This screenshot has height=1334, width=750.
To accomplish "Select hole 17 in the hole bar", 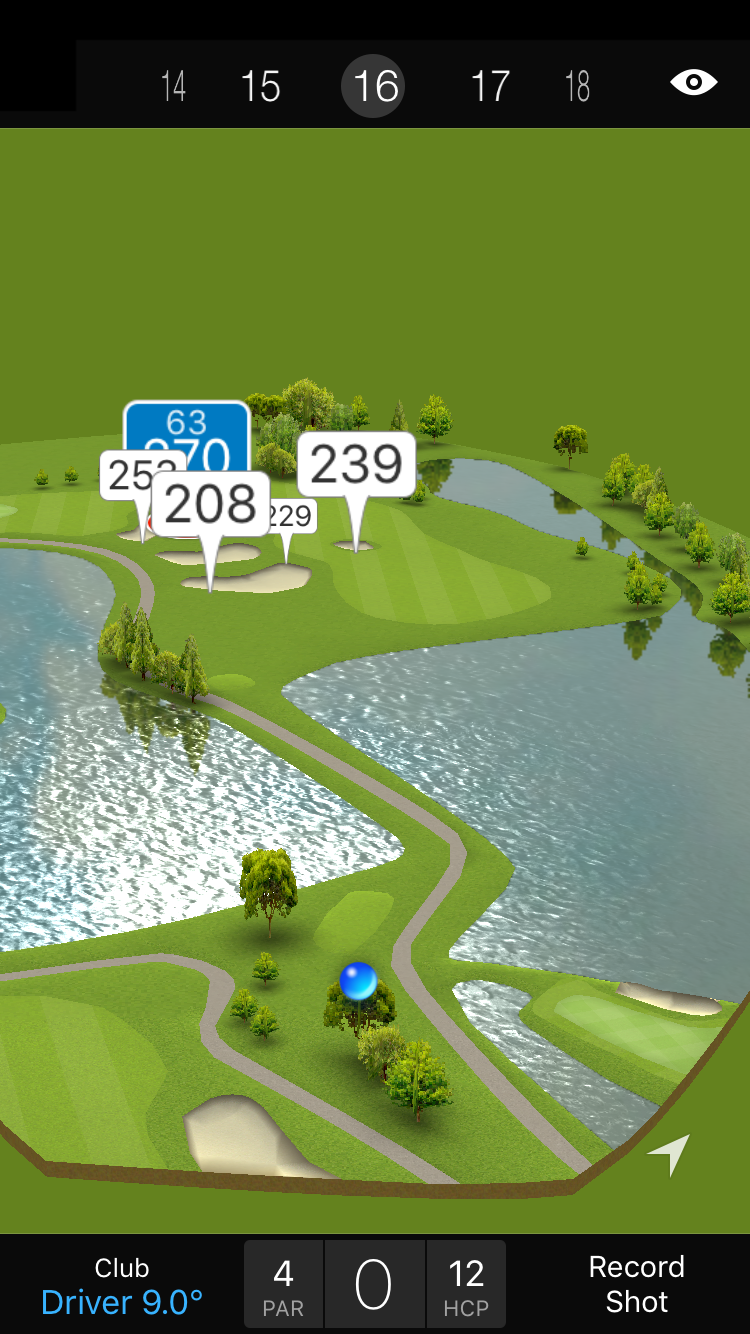I will pos(490,86).
